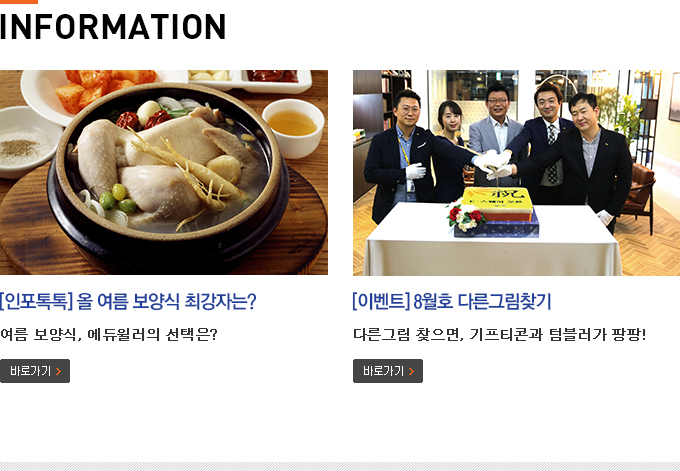The image size is (680, 471).
Task: Open the samgyetang summer food article image
Action: coord(163,172)
